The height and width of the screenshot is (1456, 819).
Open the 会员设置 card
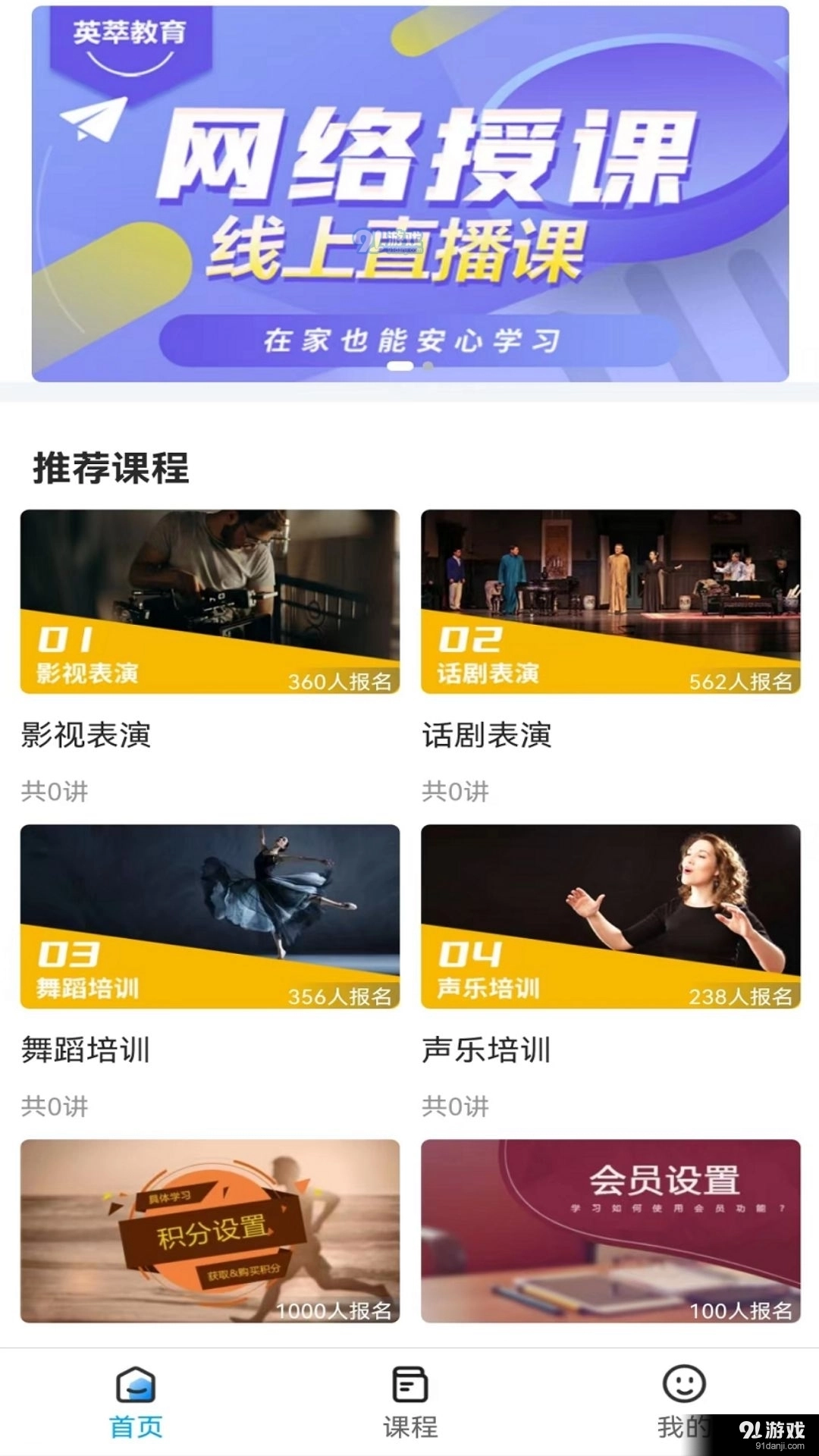[x=610, y=1228]
